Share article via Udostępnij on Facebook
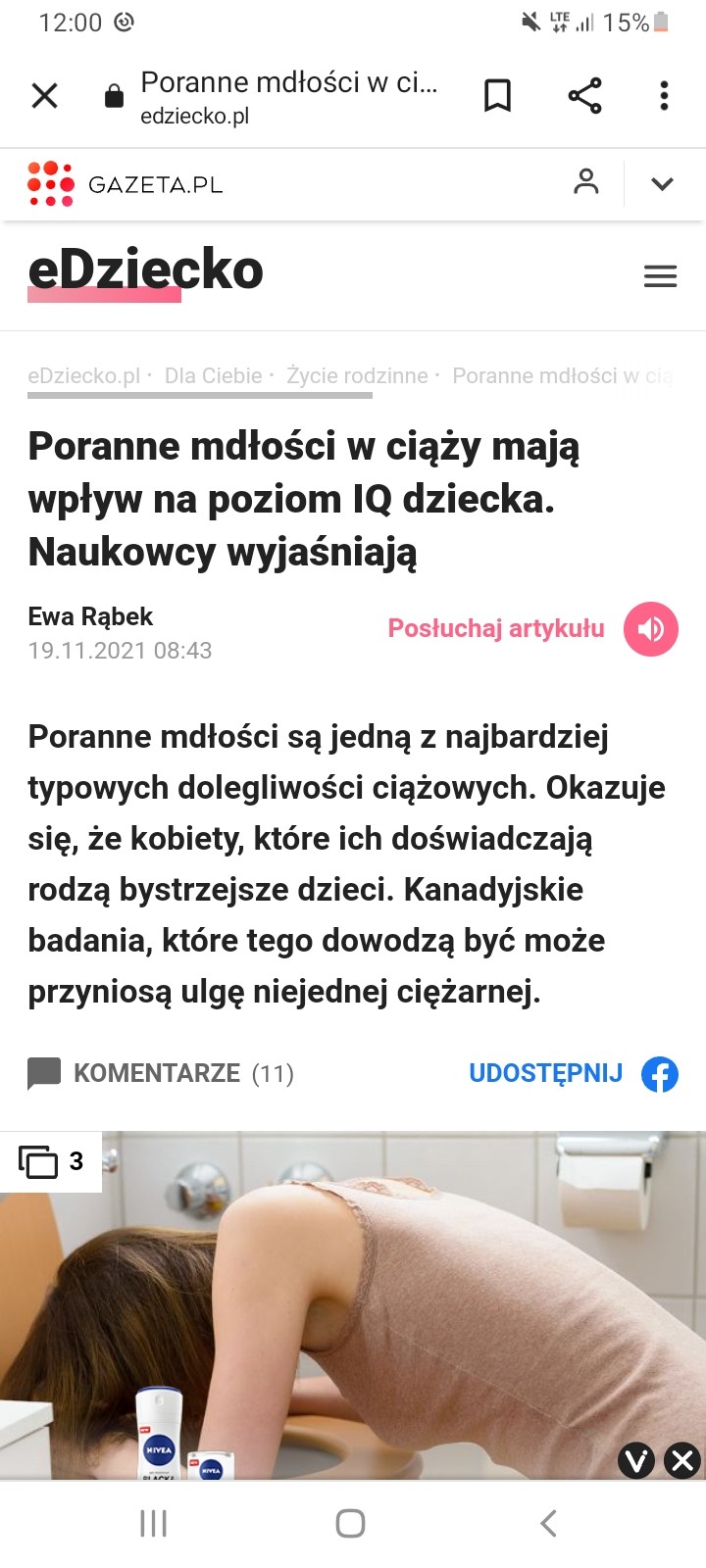Image resolution: width=706 pixels, height=1568 pixels. 573,1073
